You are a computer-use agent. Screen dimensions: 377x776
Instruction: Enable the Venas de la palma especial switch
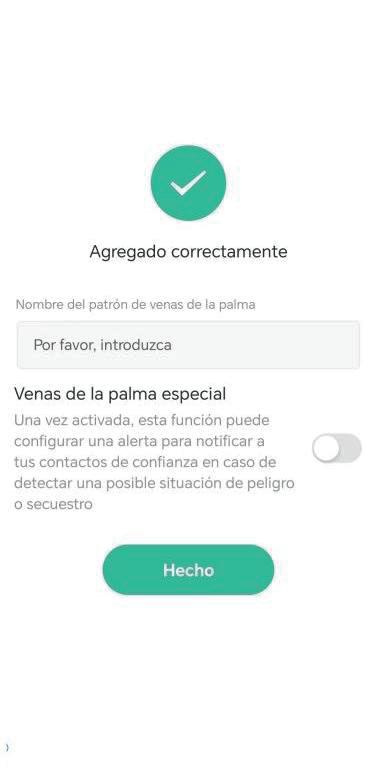[336, 448]
